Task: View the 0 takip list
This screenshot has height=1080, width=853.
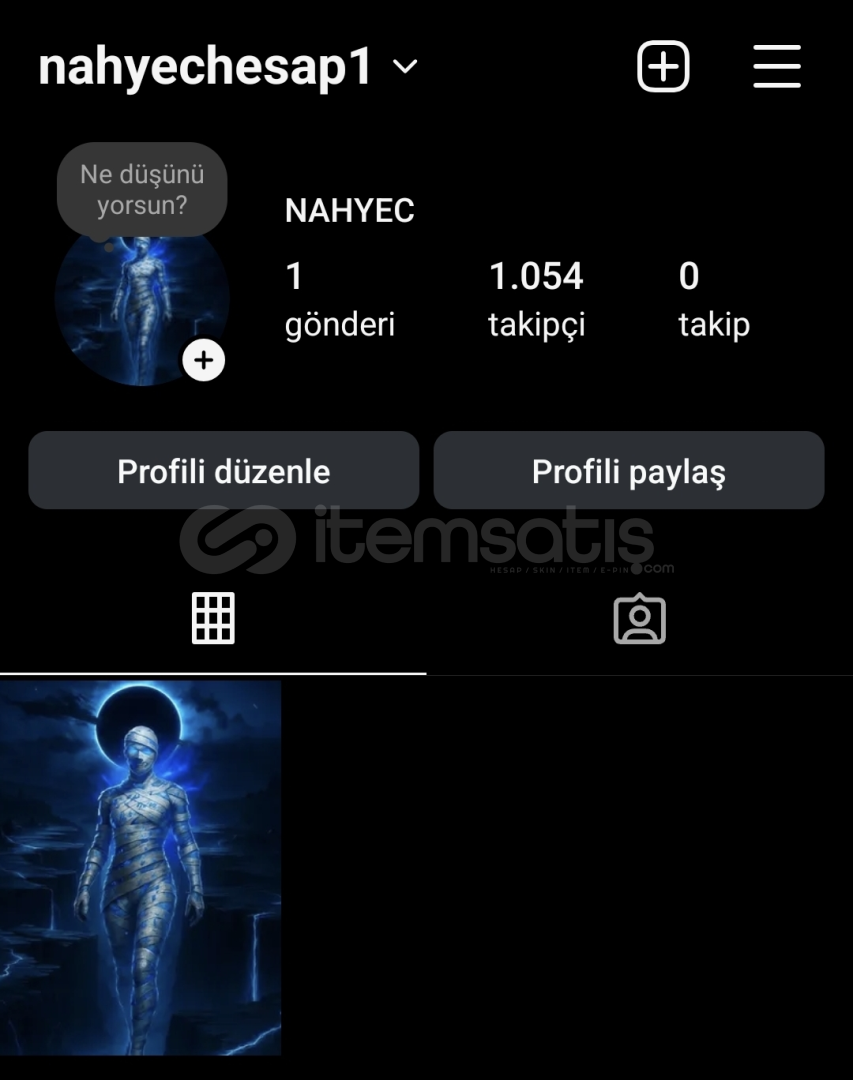Action: coord(713,299)
